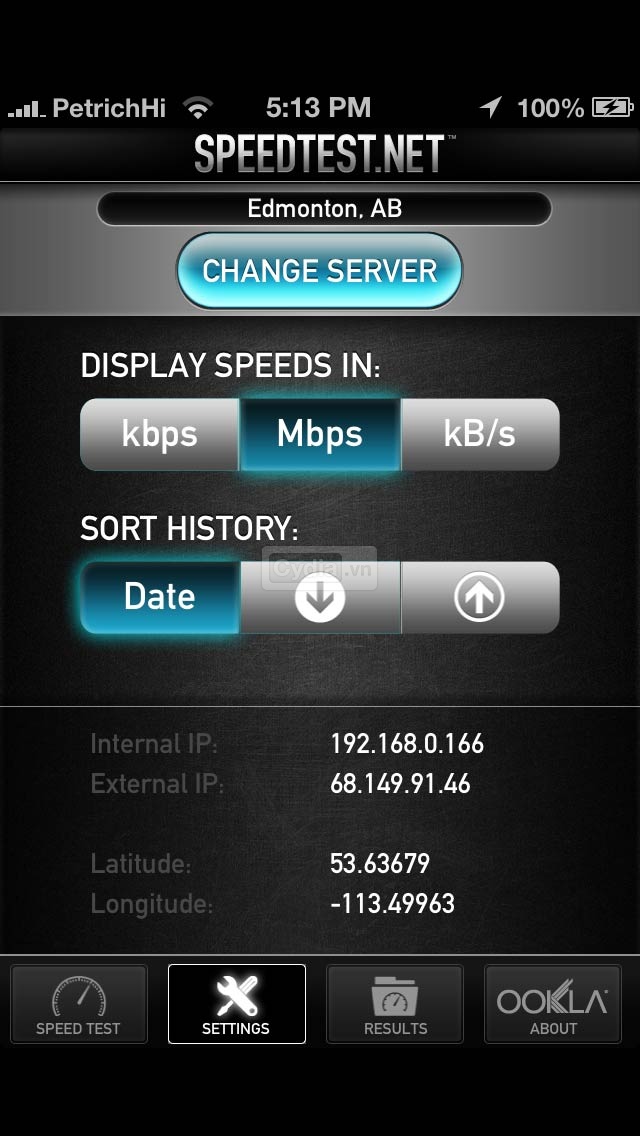Go to the Results tab
The width and height of the screenshot is (640, 1136).
[395, 1004]
